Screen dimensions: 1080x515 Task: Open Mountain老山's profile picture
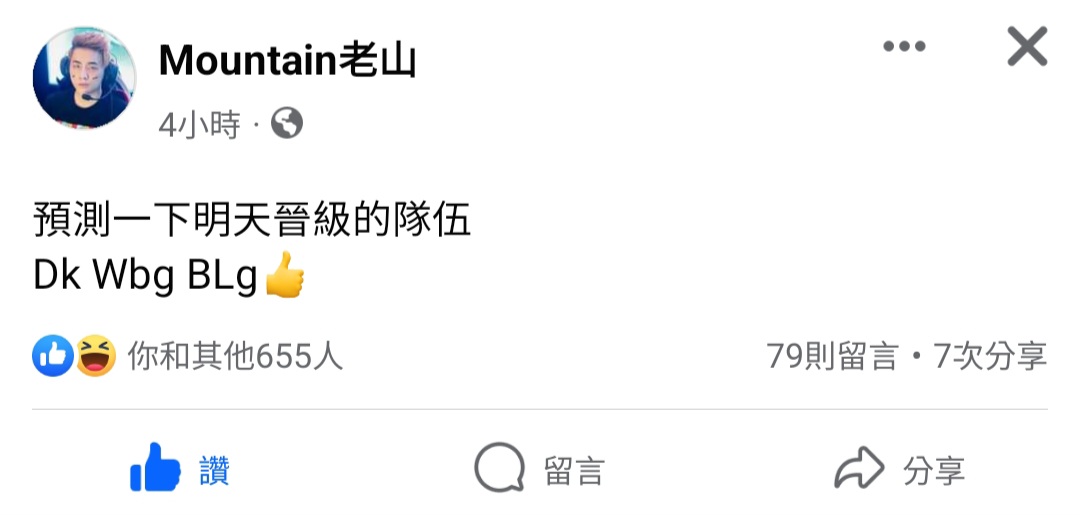(84, 78)
